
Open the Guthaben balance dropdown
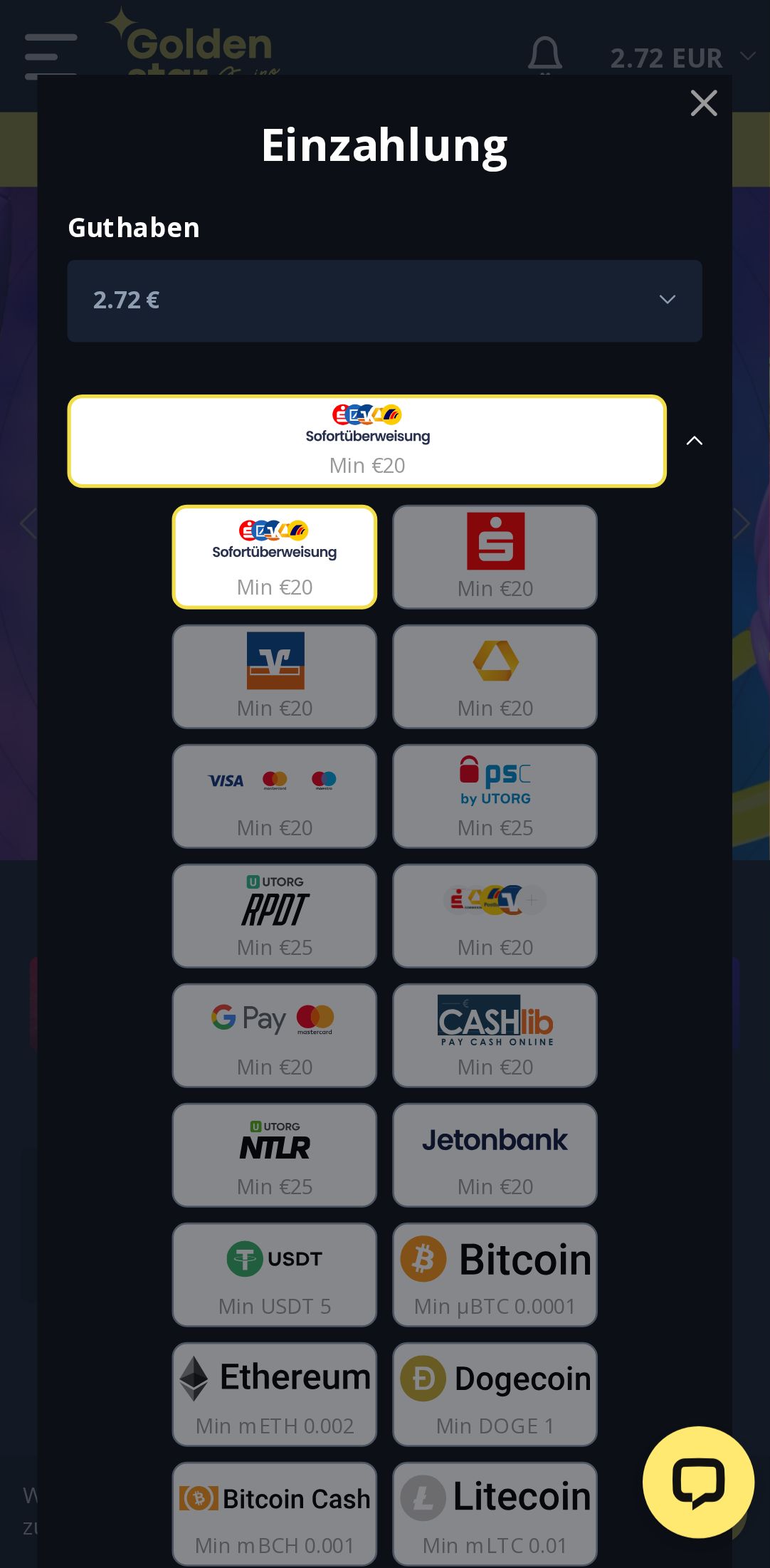click(384, 300)
